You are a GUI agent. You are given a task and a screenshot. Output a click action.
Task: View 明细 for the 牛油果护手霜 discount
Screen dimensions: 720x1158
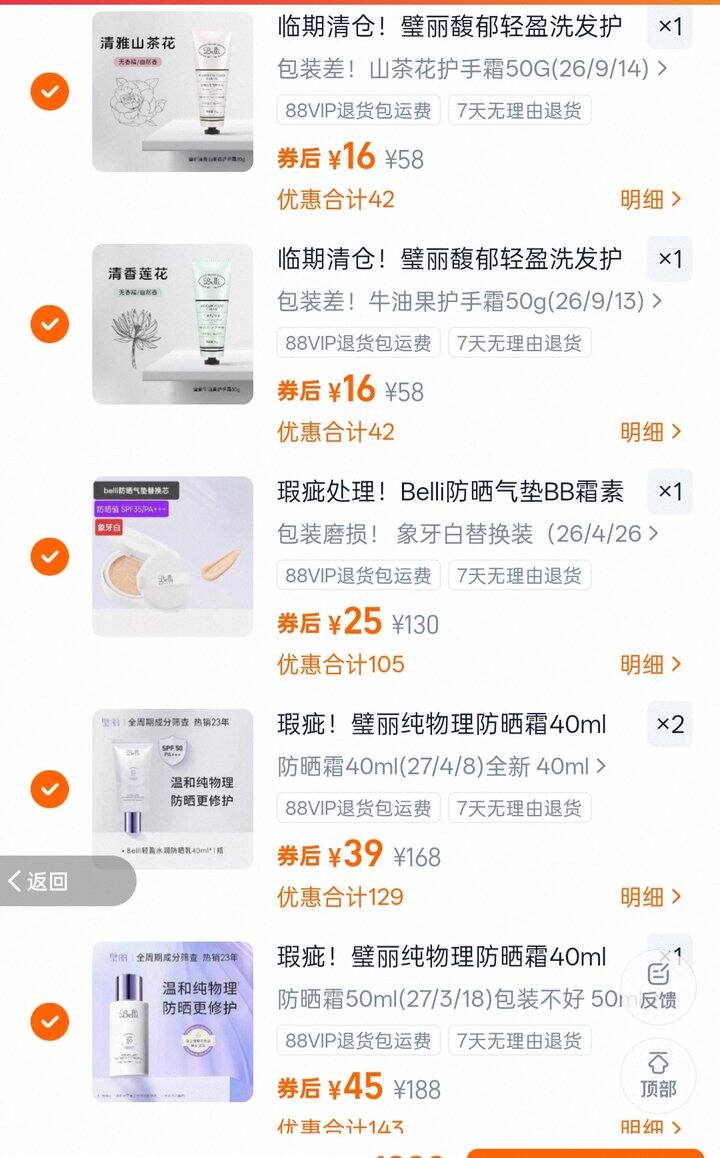click(x=650, y=432)
